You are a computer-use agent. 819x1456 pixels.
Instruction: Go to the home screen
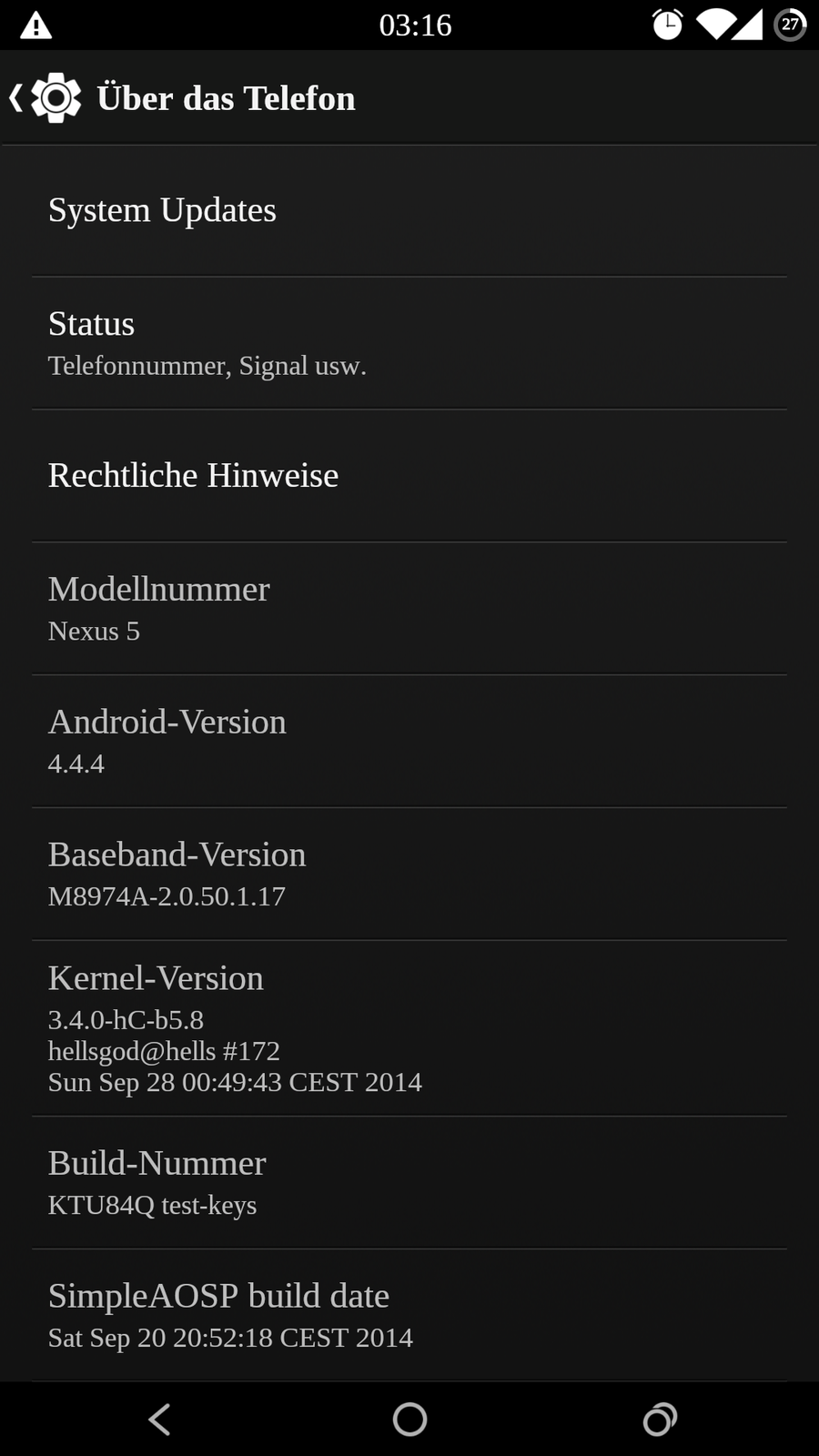click(x=409, y=1419)
